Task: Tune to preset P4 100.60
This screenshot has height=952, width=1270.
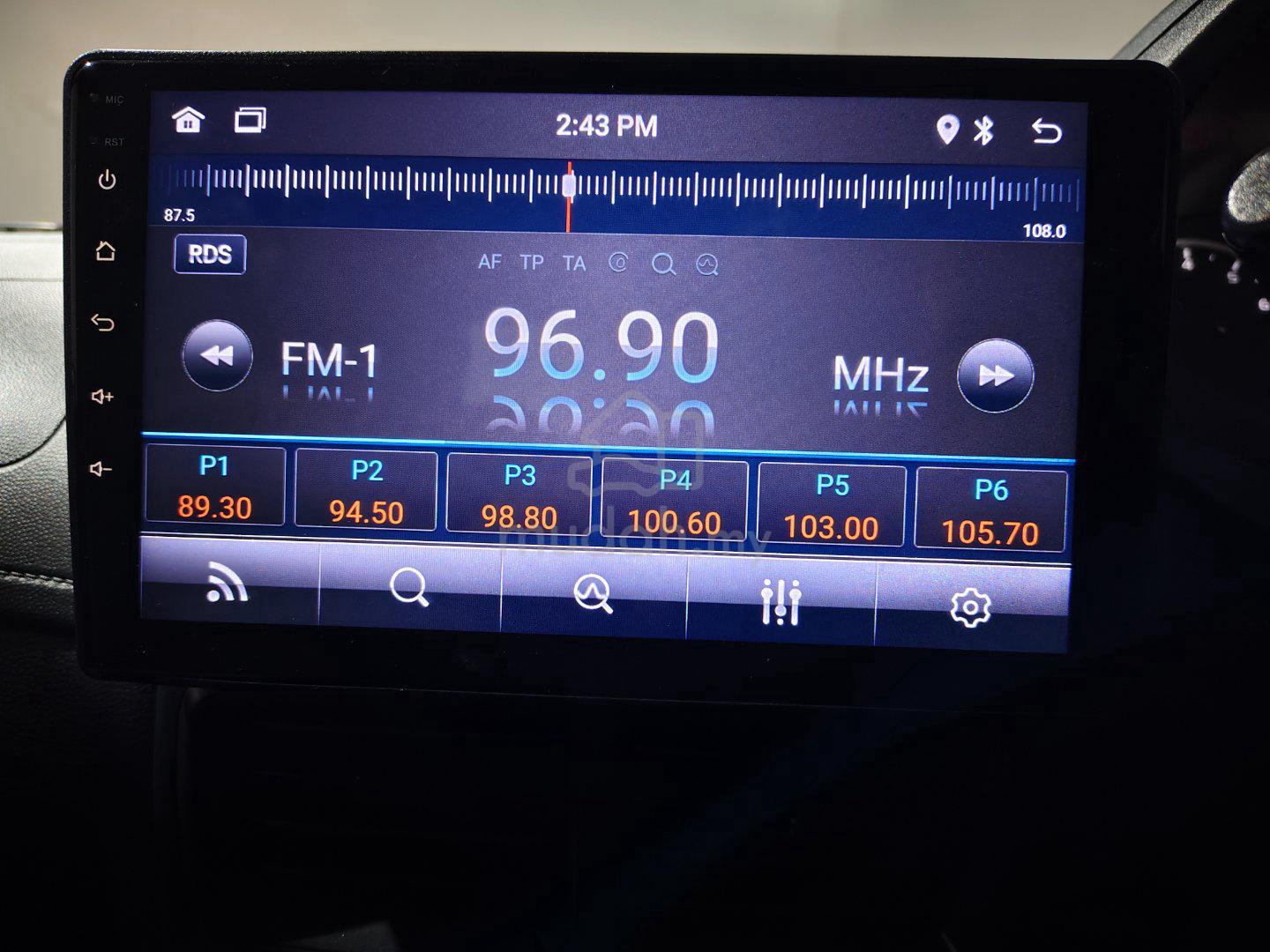Action: click(x=675, y=501)
